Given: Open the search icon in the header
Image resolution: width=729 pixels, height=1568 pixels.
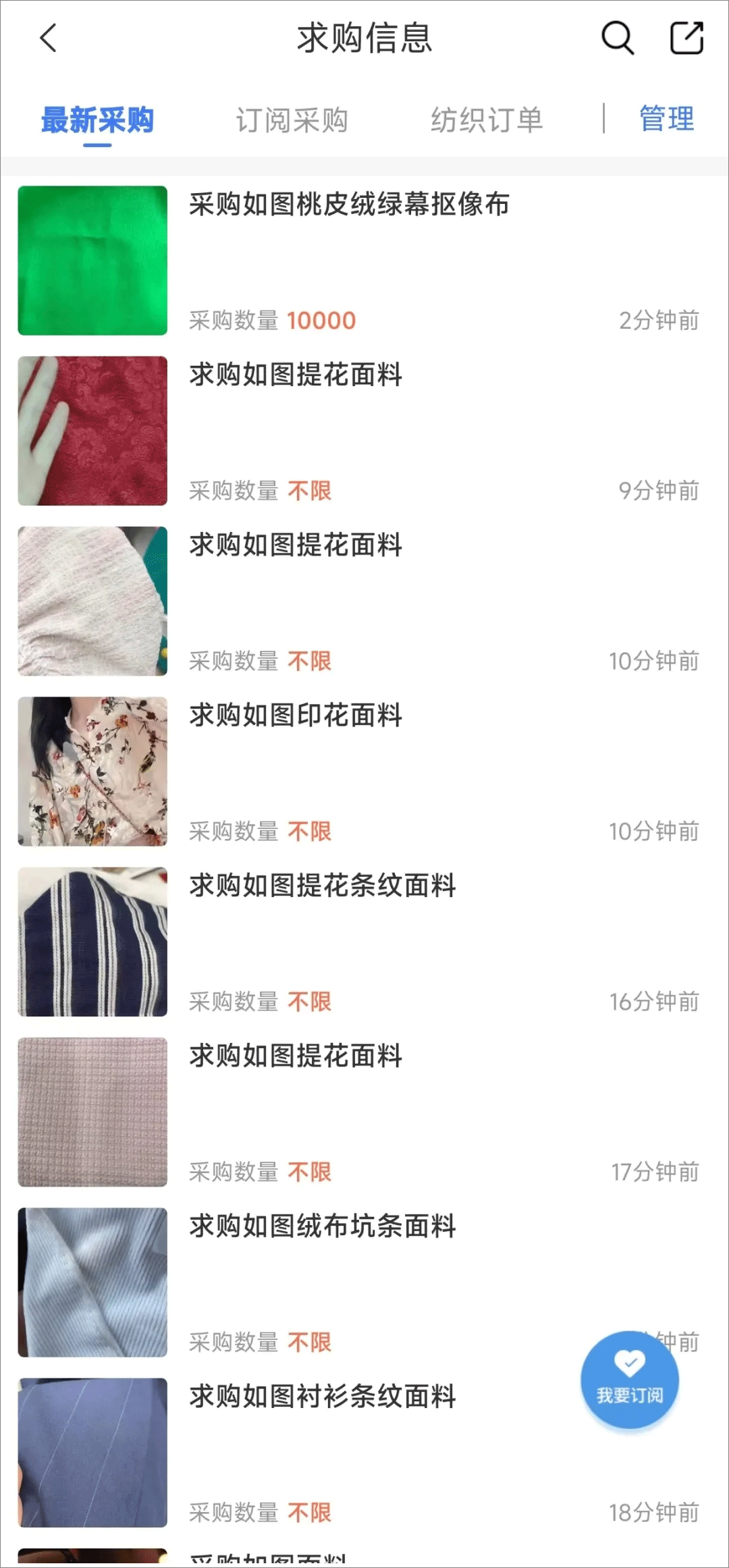Looking at the screenshot, I should click(617, 38).
